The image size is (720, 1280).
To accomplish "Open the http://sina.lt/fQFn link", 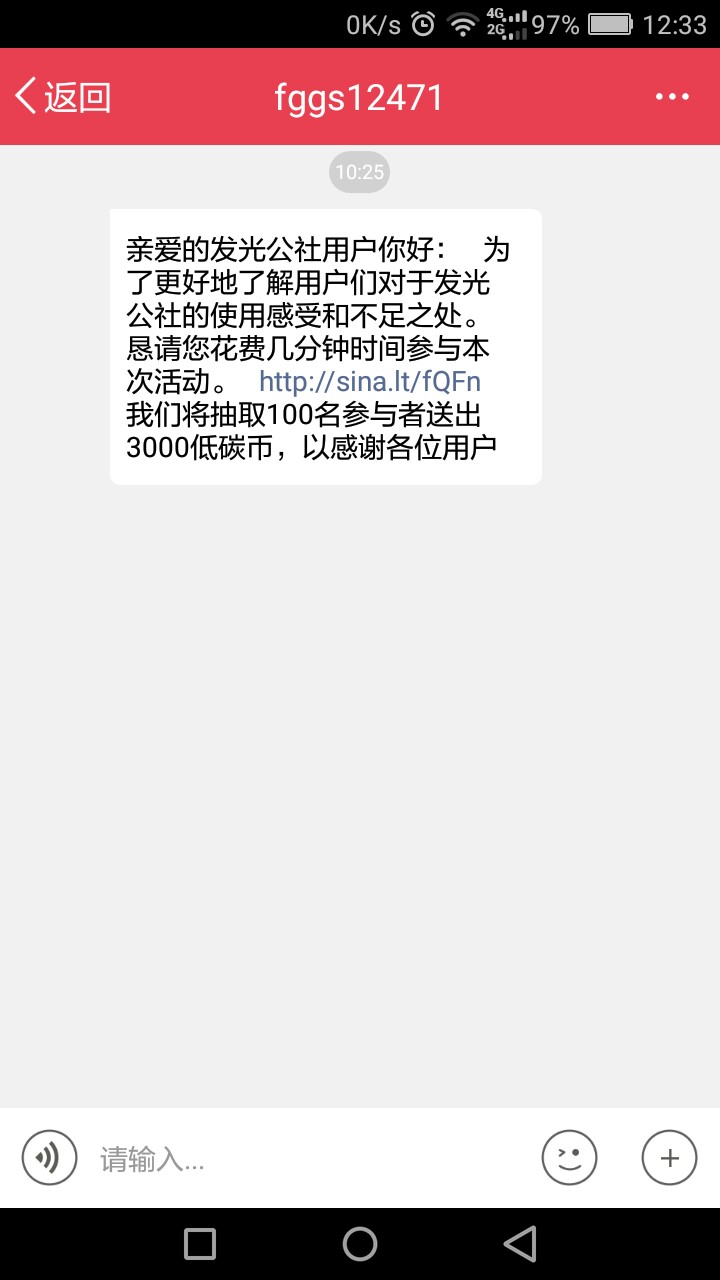I will click(x=371, y=381).
